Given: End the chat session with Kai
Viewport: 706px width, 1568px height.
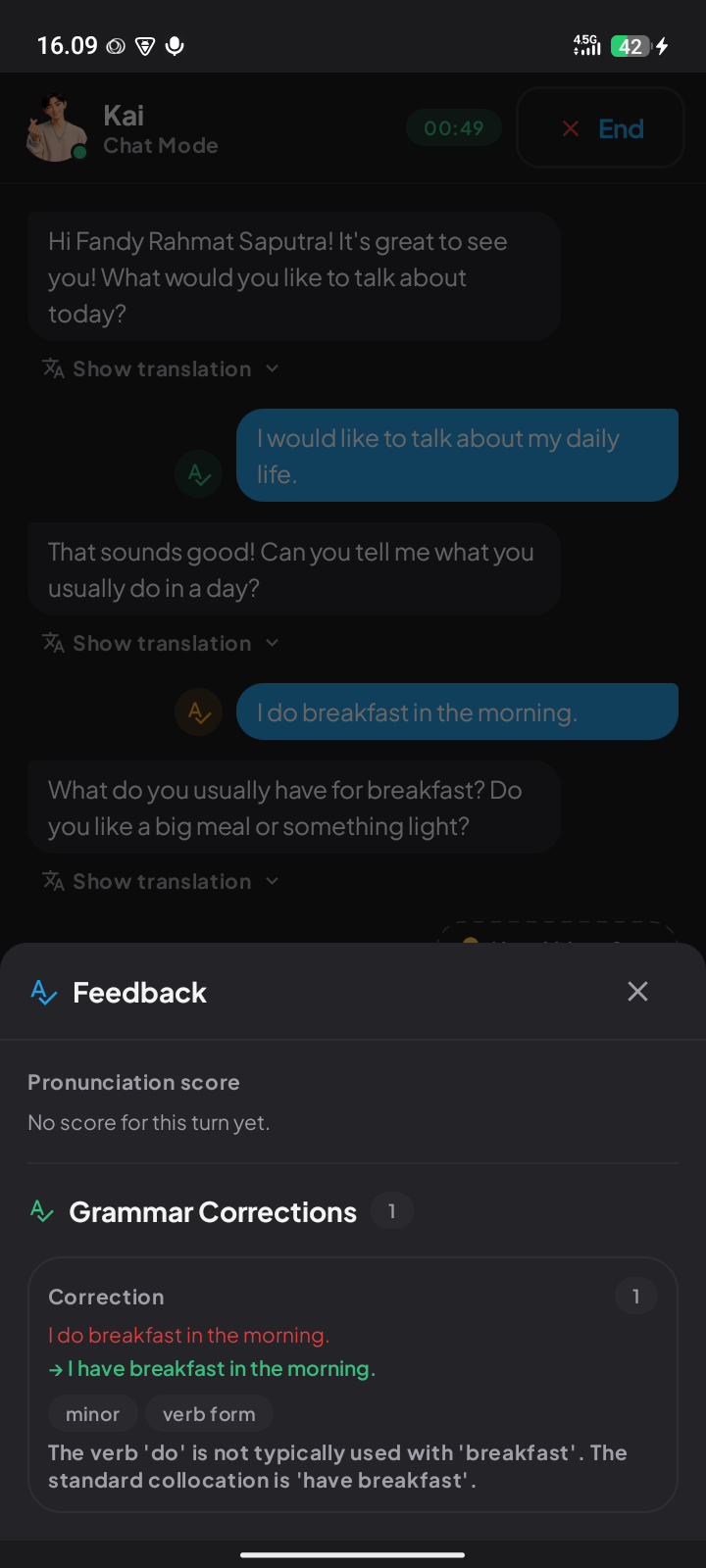Looking at the screenshot, I should point(600,128).
